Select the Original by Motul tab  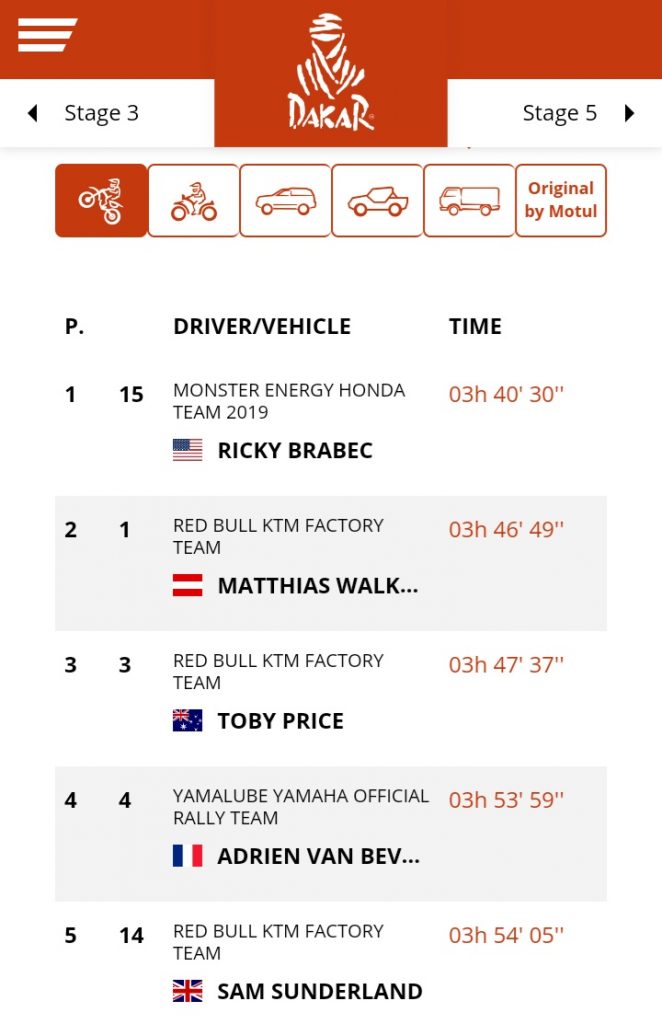point(561,201)
